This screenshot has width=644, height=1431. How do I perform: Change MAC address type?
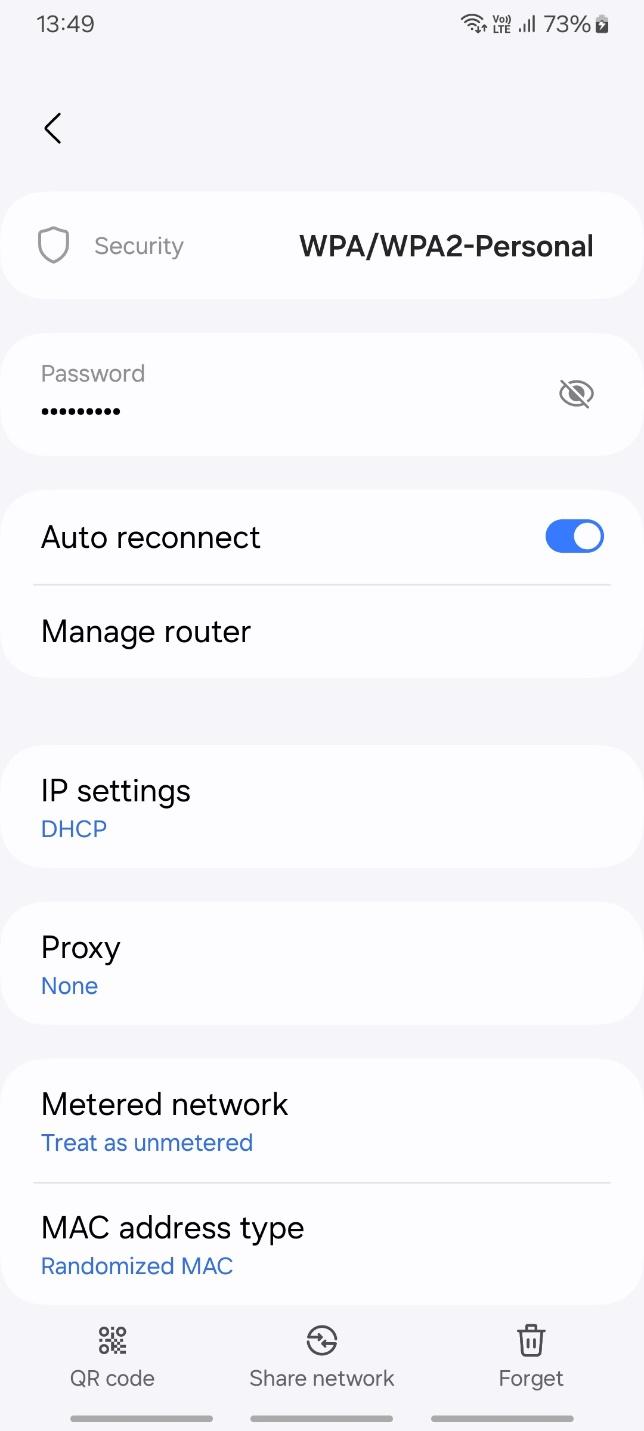click(322, 1245)
